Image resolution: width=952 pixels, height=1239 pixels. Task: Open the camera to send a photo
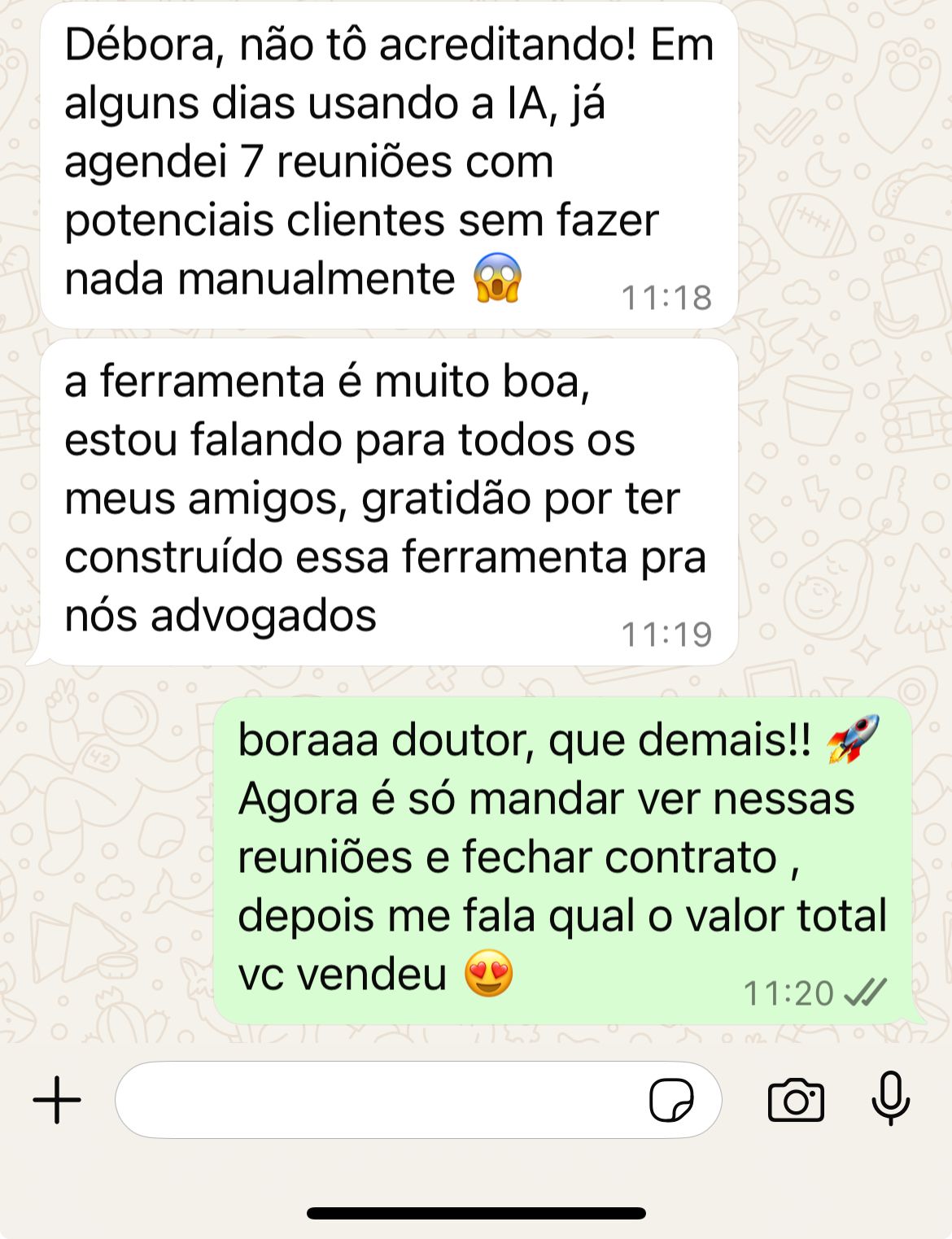[796, 1101]
